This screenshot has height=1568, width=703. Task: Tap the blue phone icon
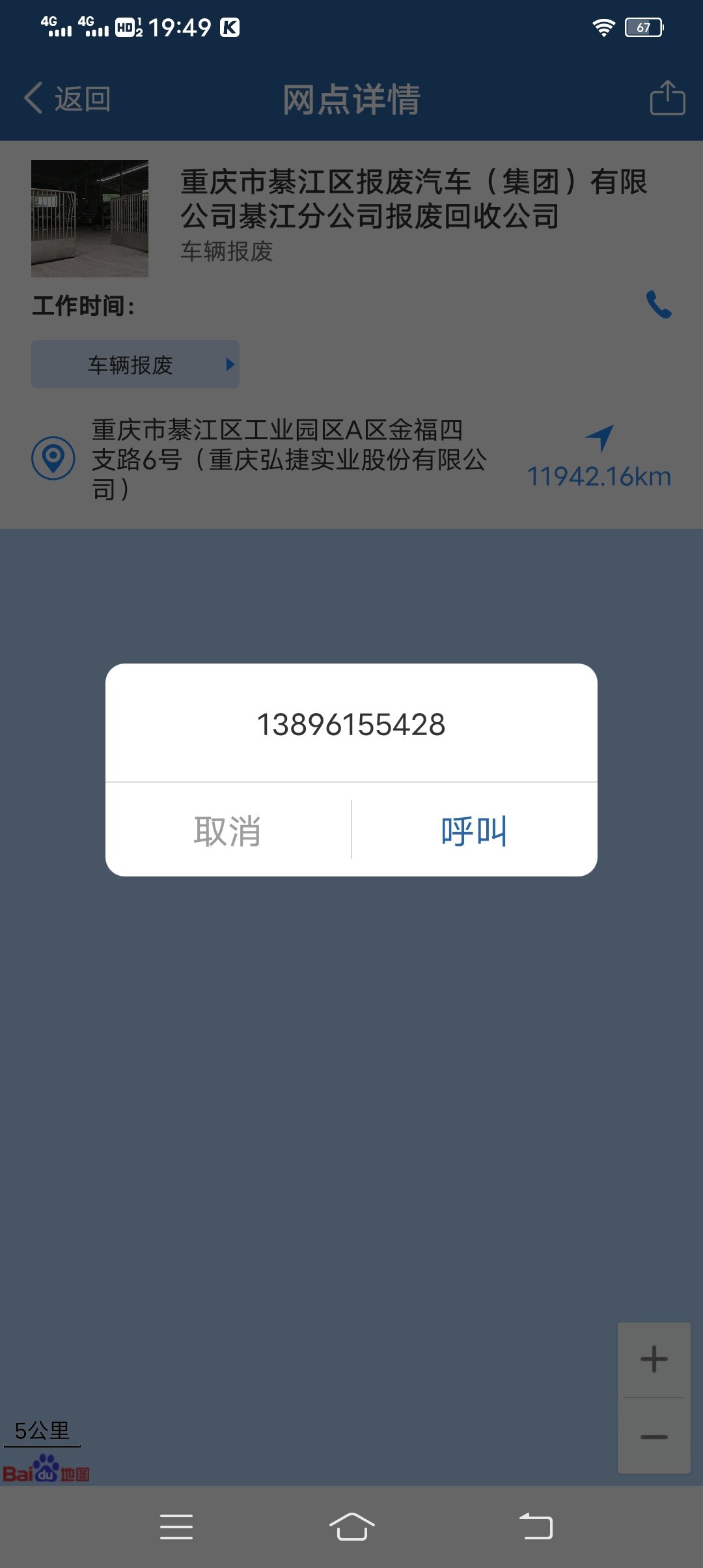point(658,305)
